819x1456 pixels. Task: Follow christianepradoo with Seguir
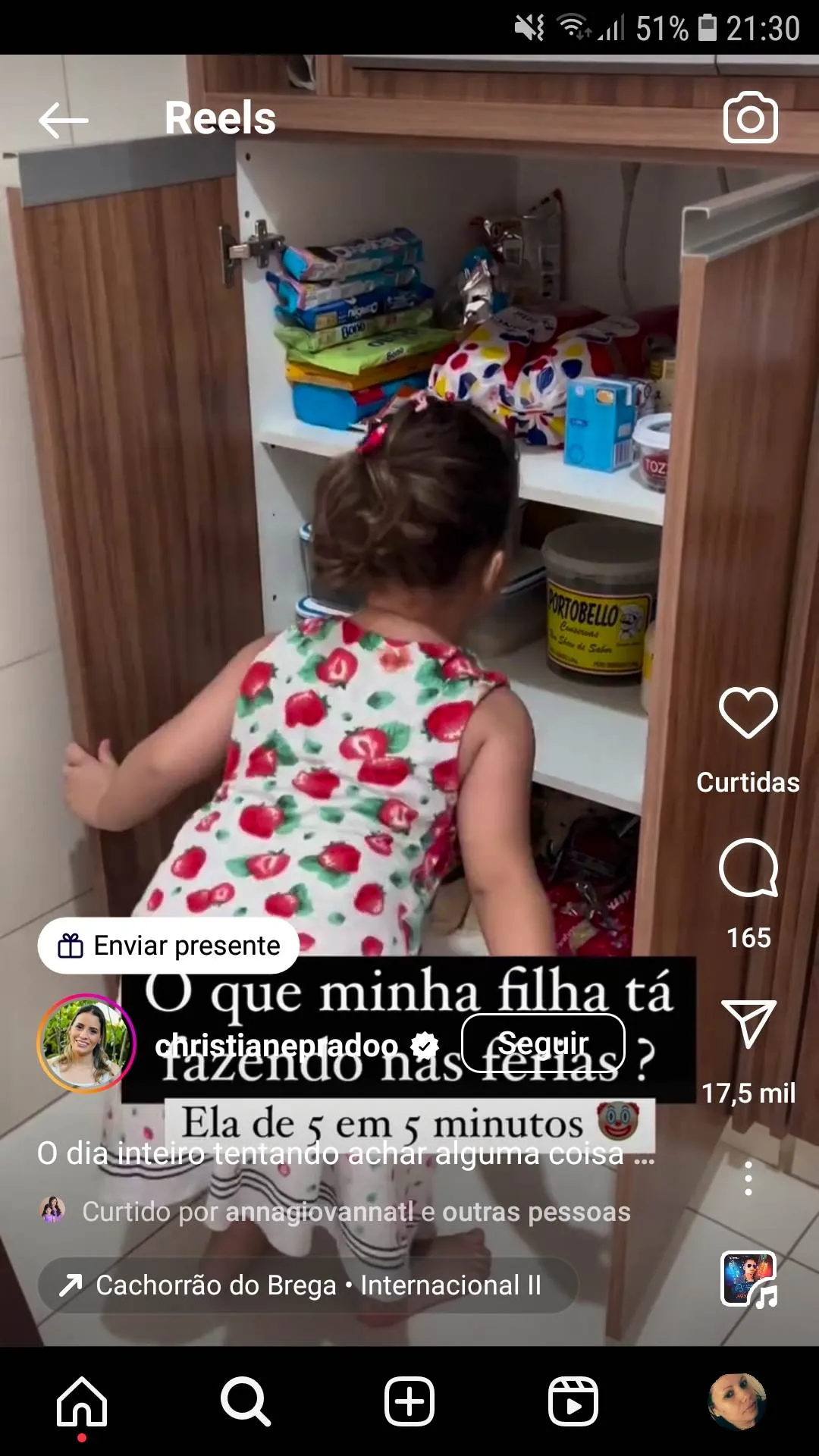tap(543, 1043)
